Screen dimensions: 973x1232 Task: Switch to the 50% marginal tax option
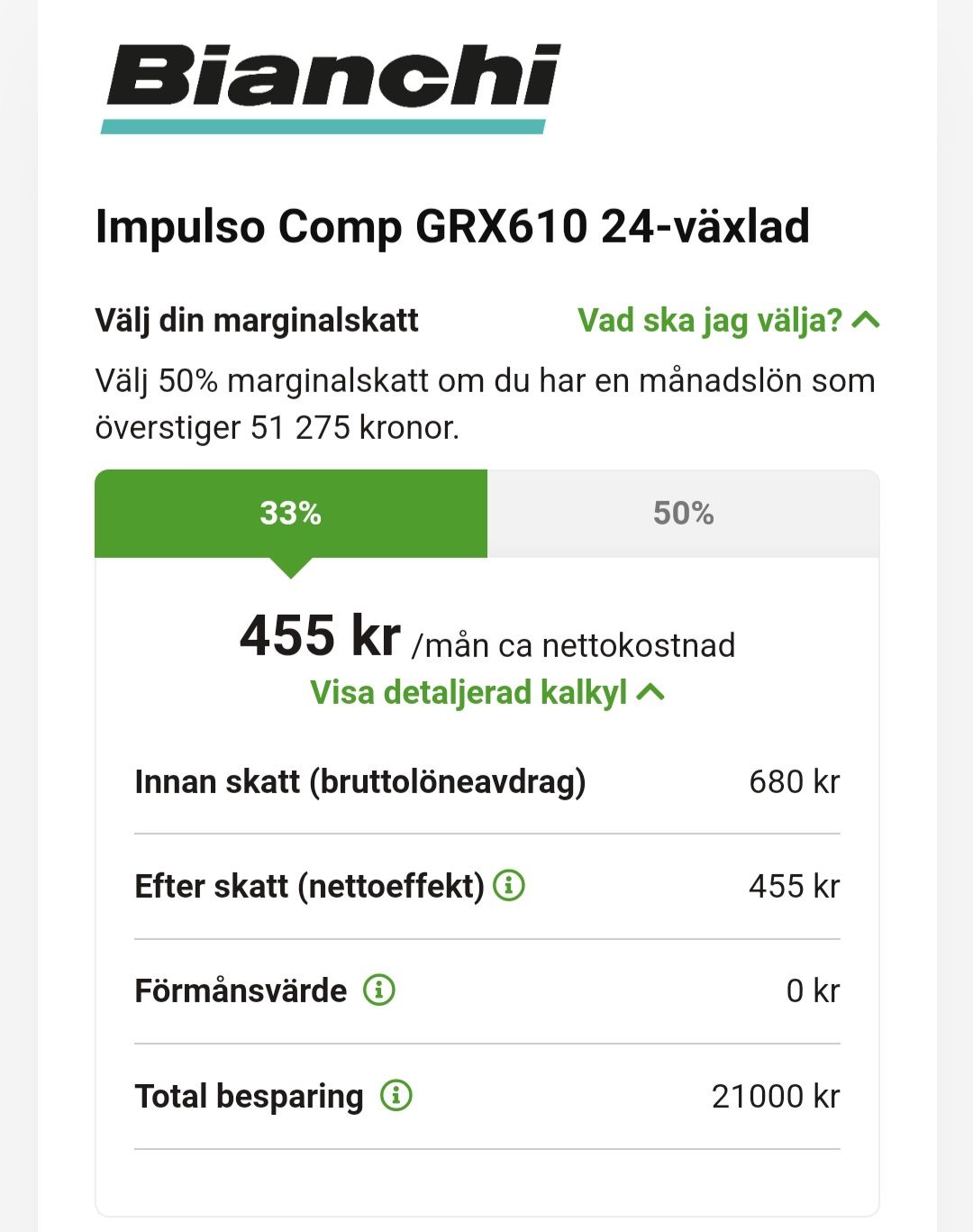pos(683,514)
